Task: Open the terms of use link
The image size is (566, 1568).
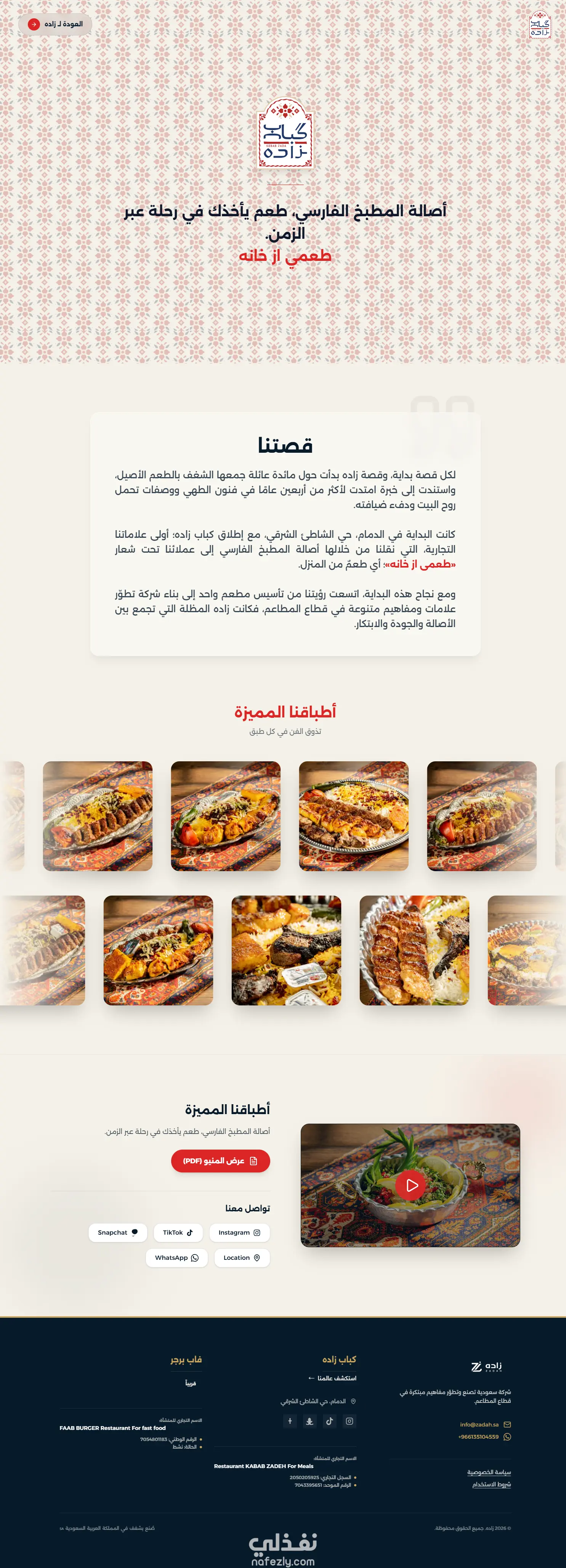Action: click(x=492, y=1484)
